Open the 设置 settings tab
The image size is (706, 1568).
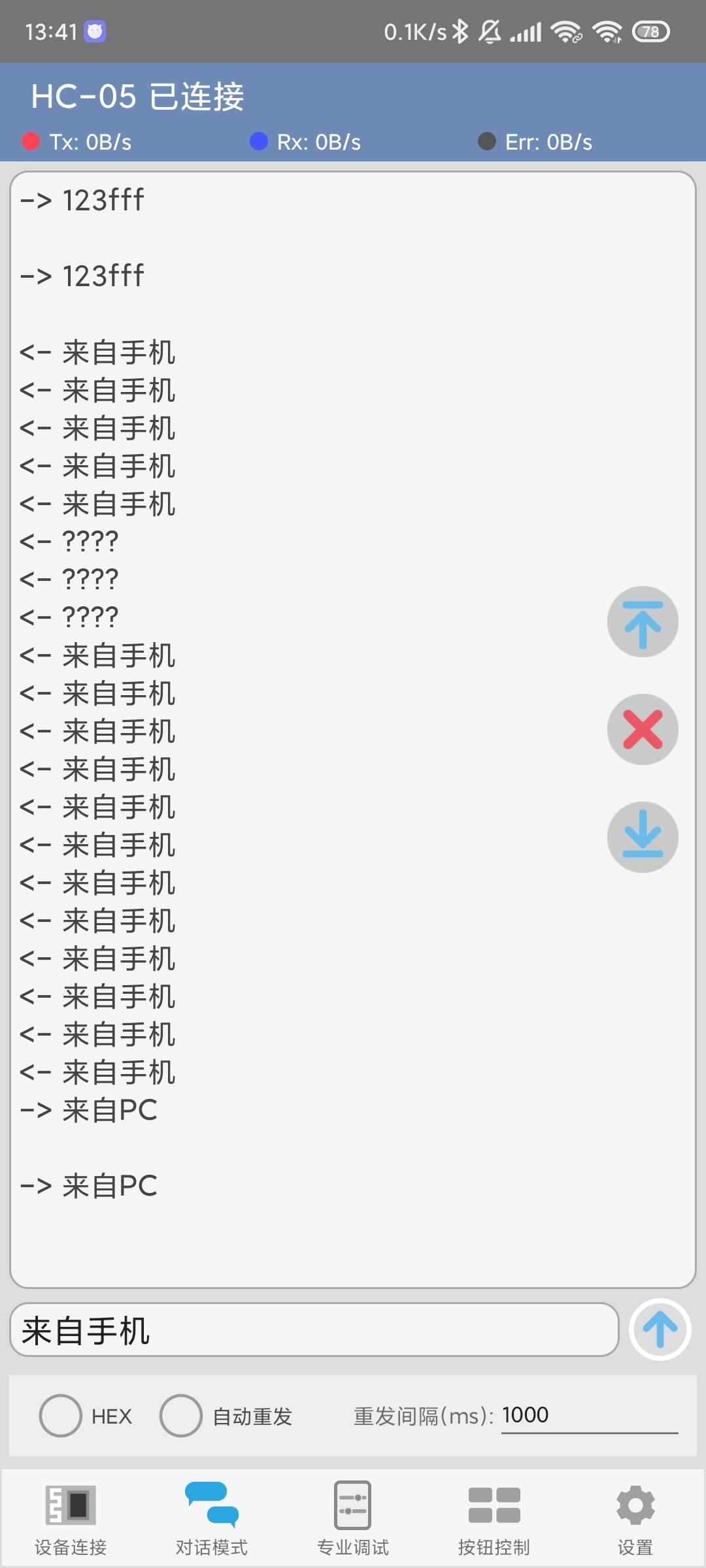pyautogui.click(x=635, y=1518)
